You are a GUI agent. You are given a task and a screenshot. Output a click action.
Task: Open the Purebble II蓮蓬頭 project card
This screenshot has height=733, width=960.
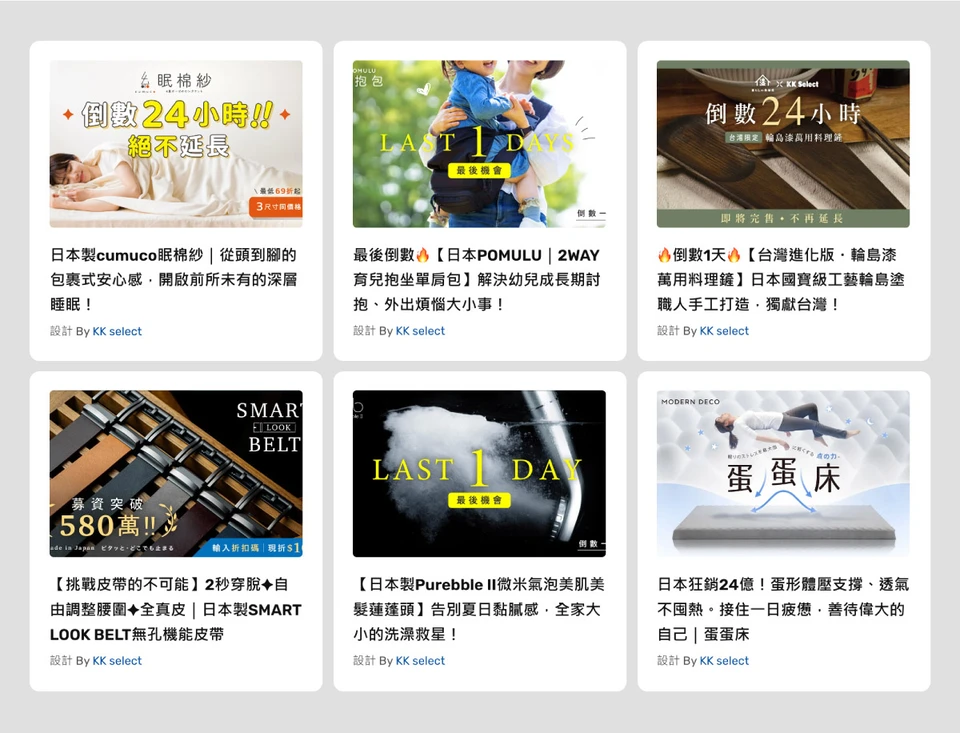pyautogui.click(x=479, y=474)
